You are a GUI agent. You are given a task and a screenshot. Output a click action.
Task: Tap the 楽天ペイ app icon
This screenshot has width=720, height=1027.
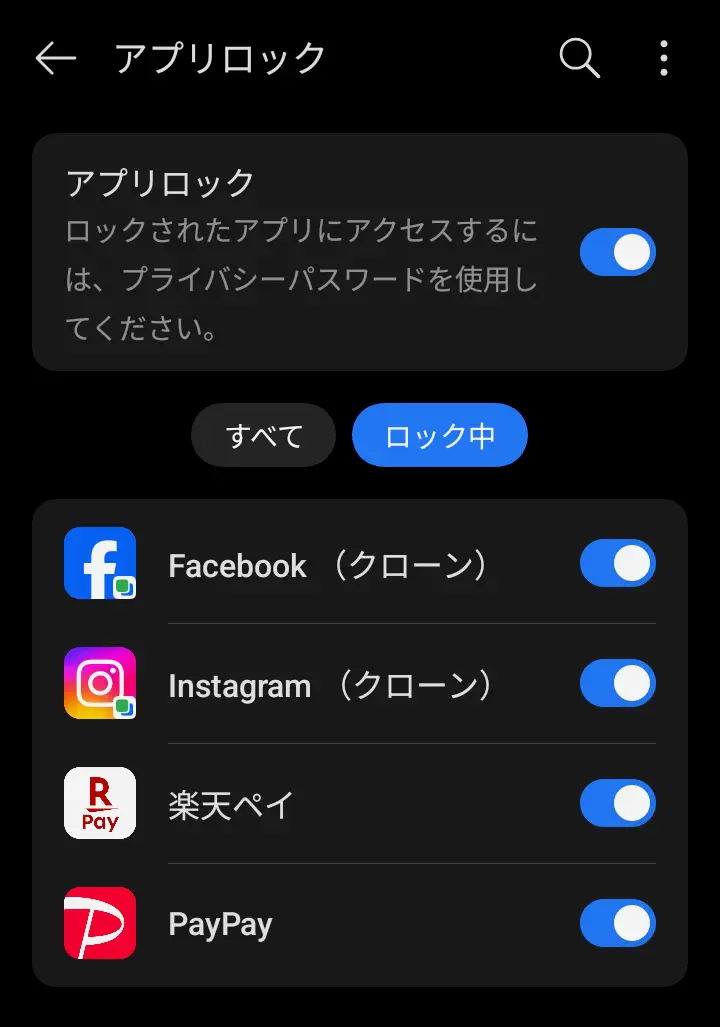point(99,803)
